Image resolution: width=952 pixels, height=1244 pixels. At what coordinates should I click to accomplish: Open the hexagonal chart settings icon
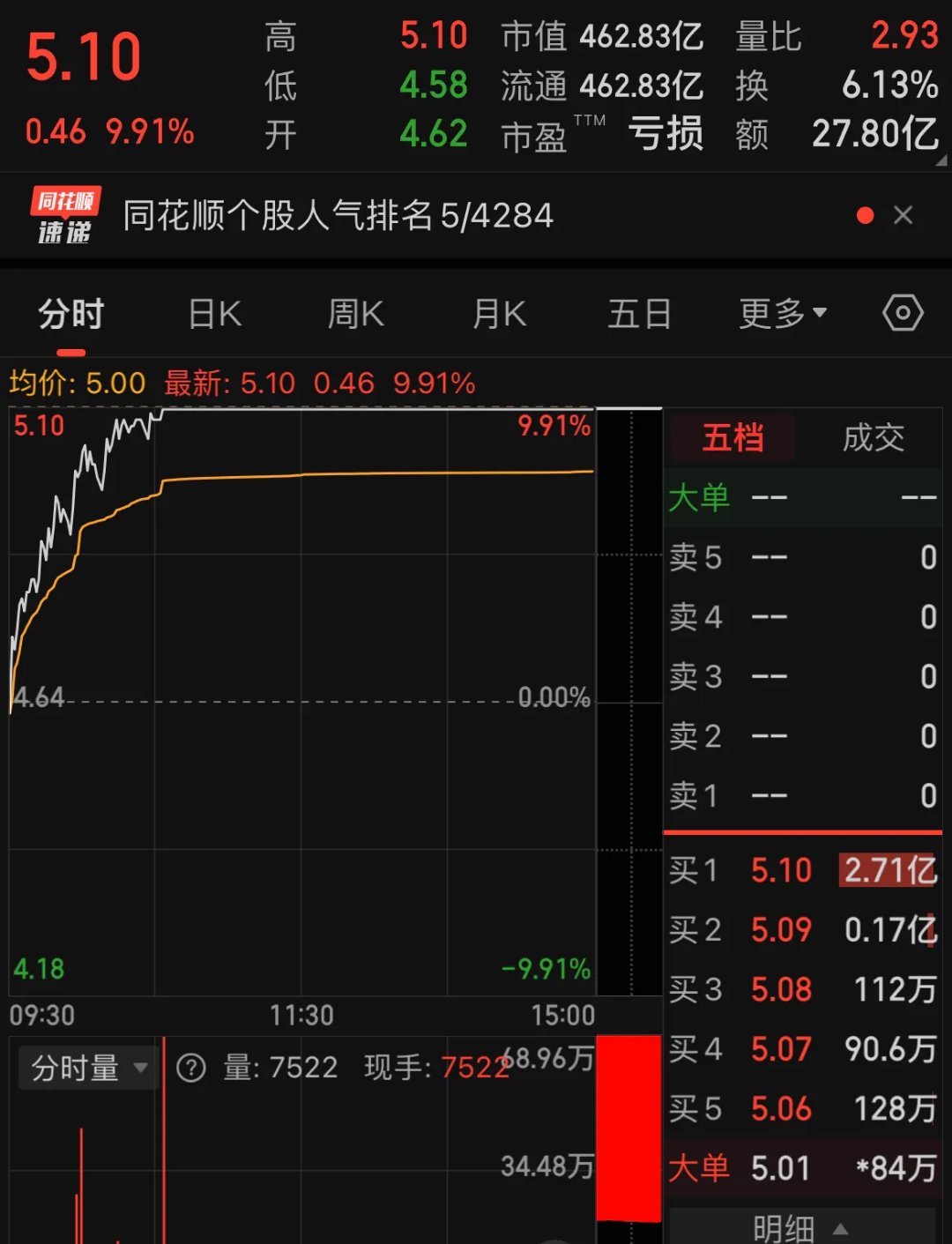(901, 312)
